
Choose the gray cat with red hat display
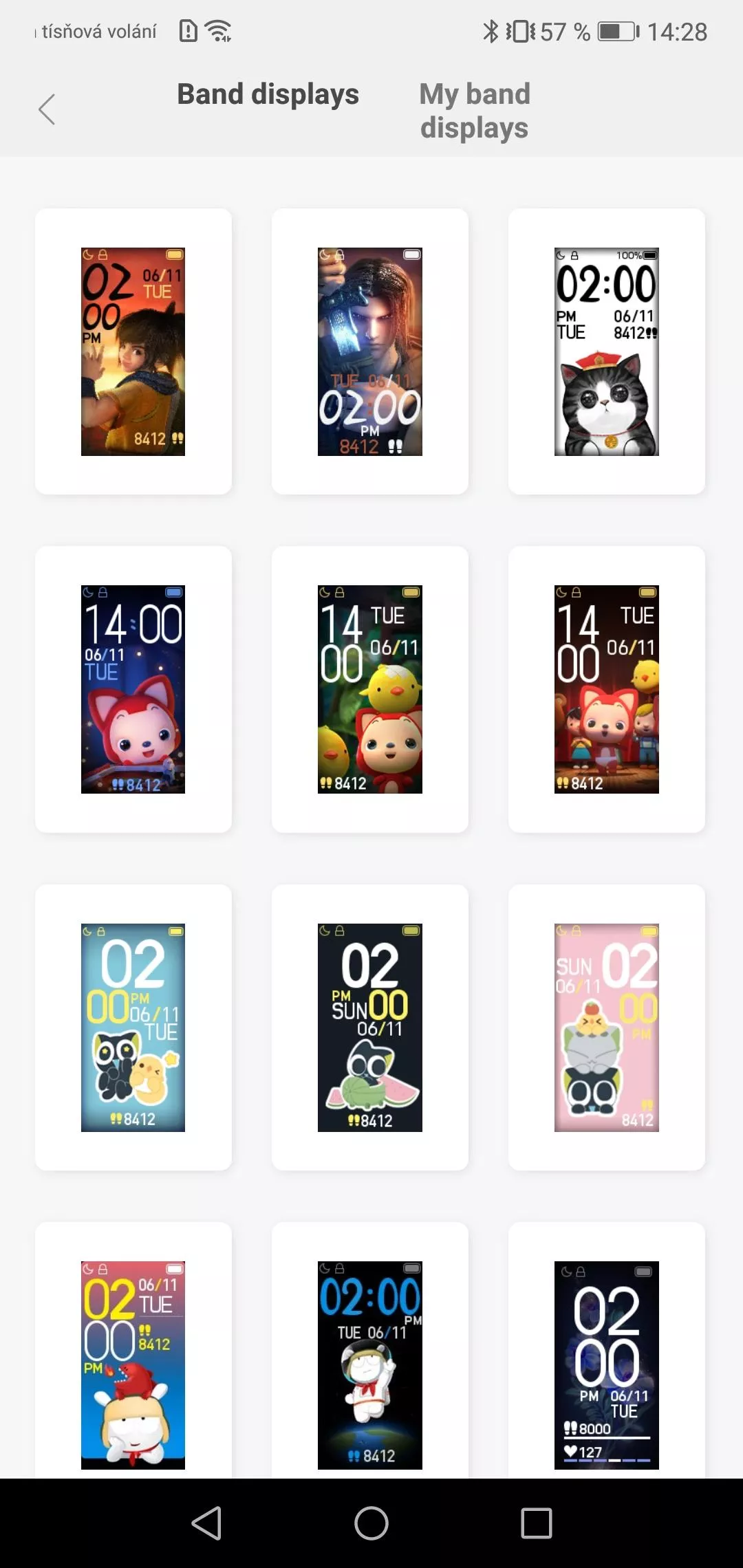coord(606,351)
